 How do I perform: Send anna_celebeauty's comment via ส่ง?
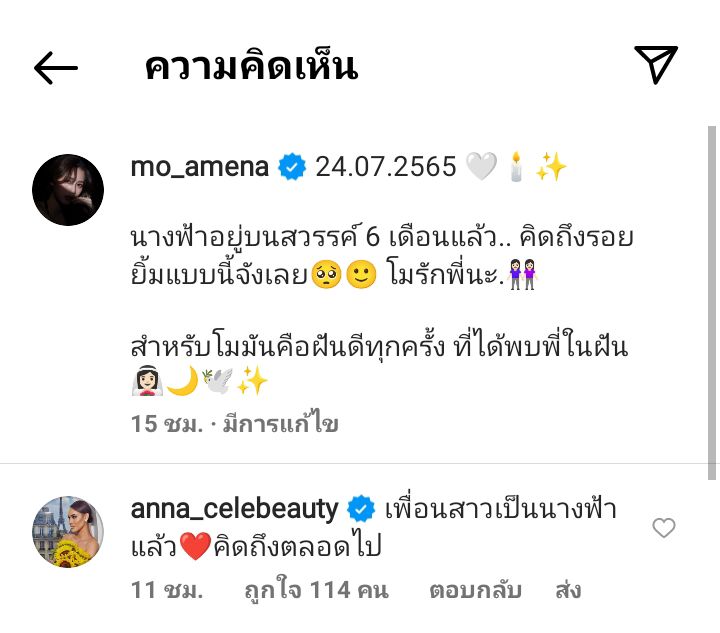(x=568, y=590)
